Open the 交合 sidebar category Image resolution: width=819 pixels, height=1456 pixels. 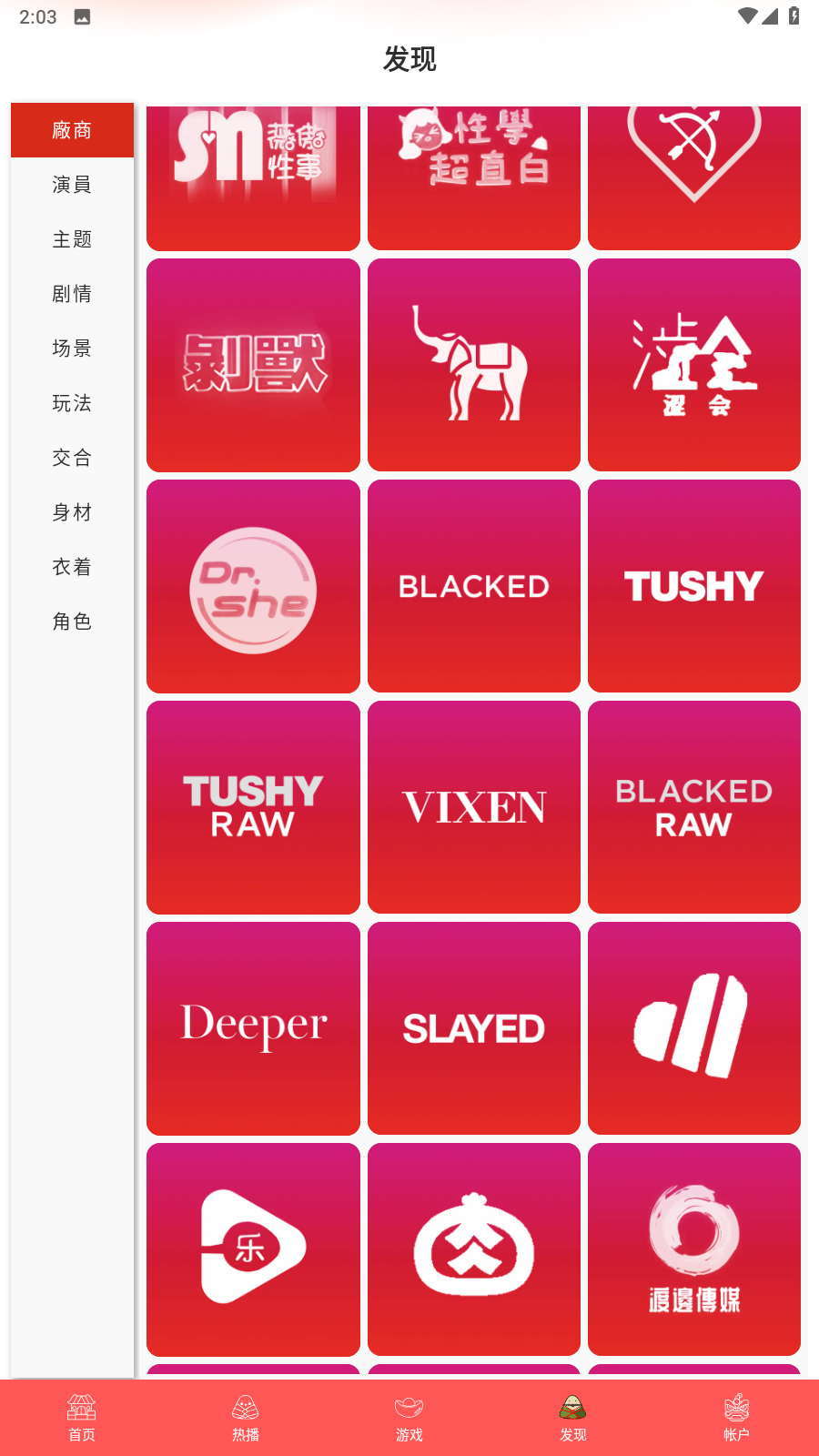(x=72, y=458)
